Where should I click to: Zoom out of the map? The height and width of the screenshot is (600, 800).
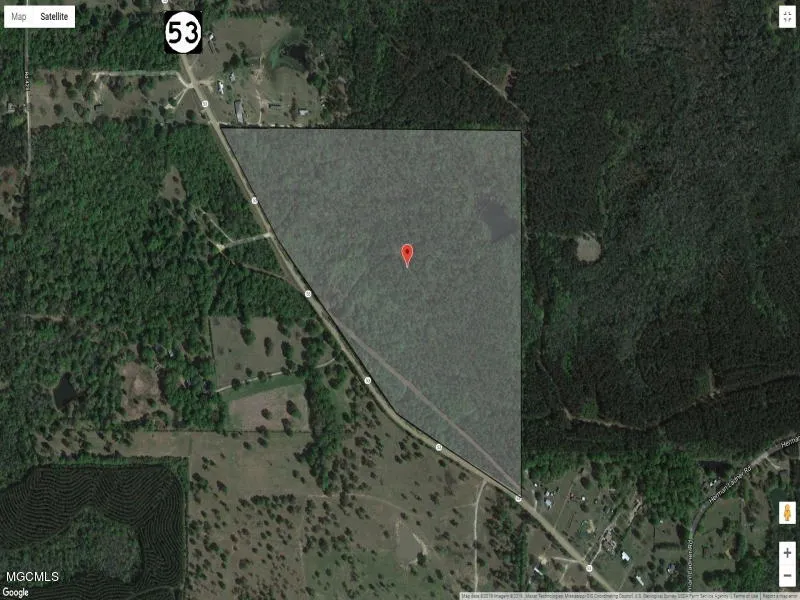[787, 576]
